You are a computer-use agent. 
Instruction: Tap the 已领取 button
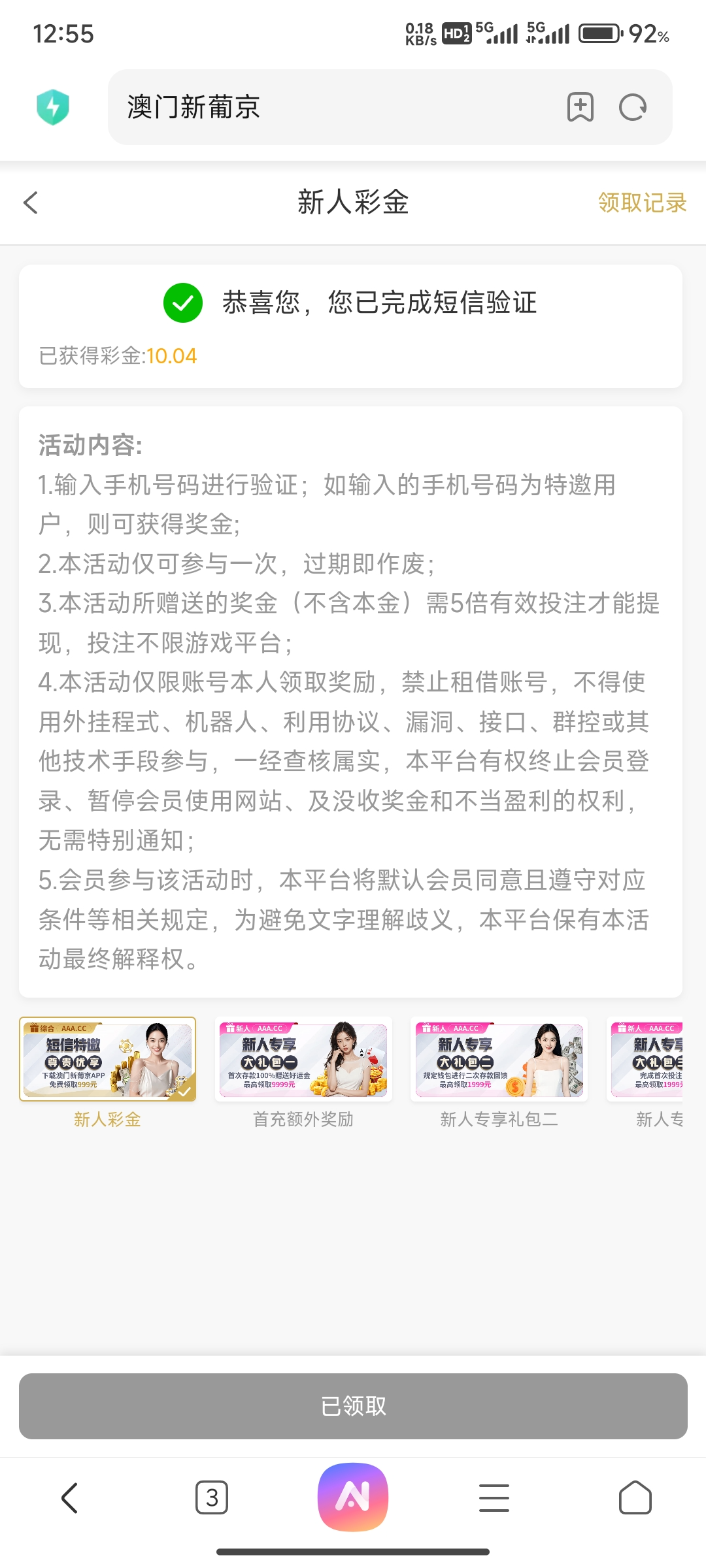point(353,1406)
